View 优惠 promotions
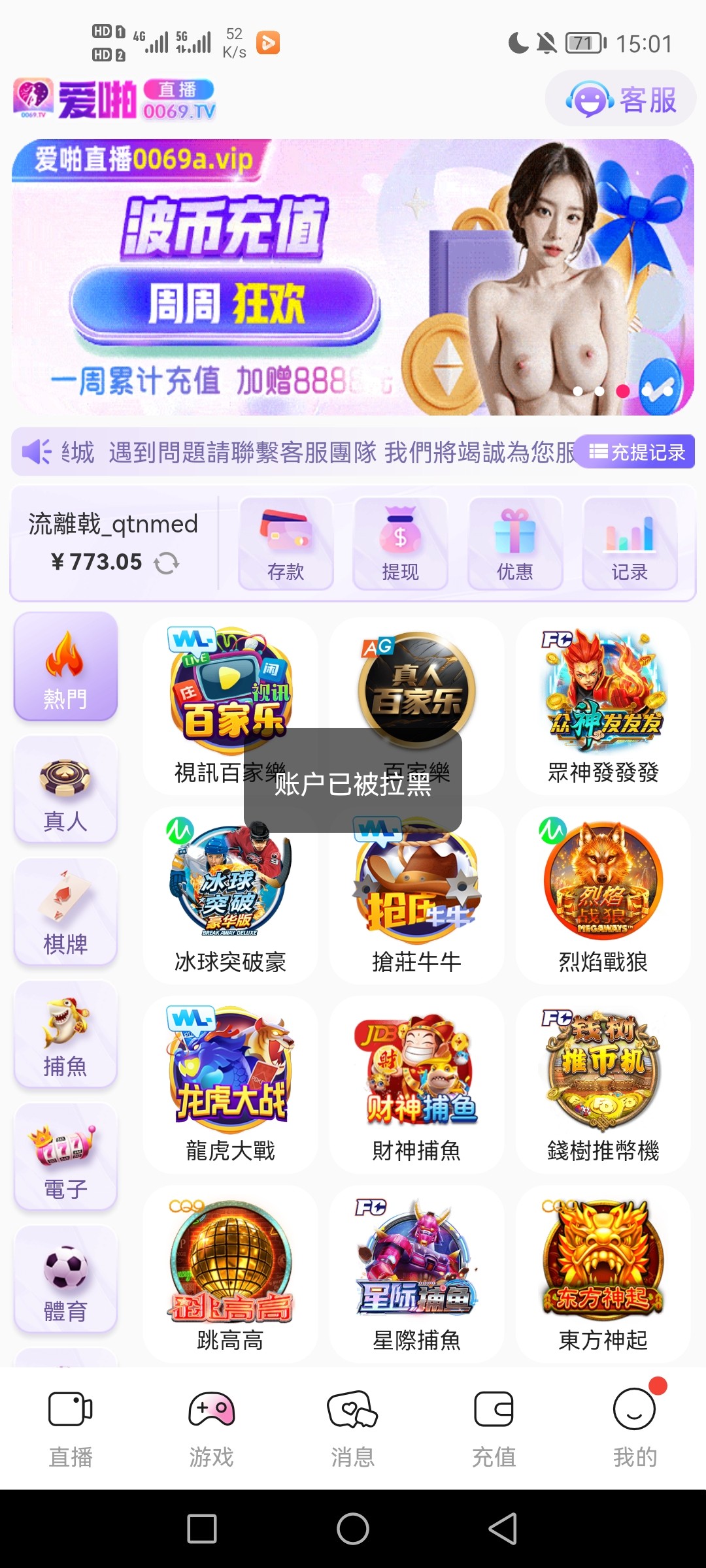The height and width of the screenshot is (1568, 706). 515,544
